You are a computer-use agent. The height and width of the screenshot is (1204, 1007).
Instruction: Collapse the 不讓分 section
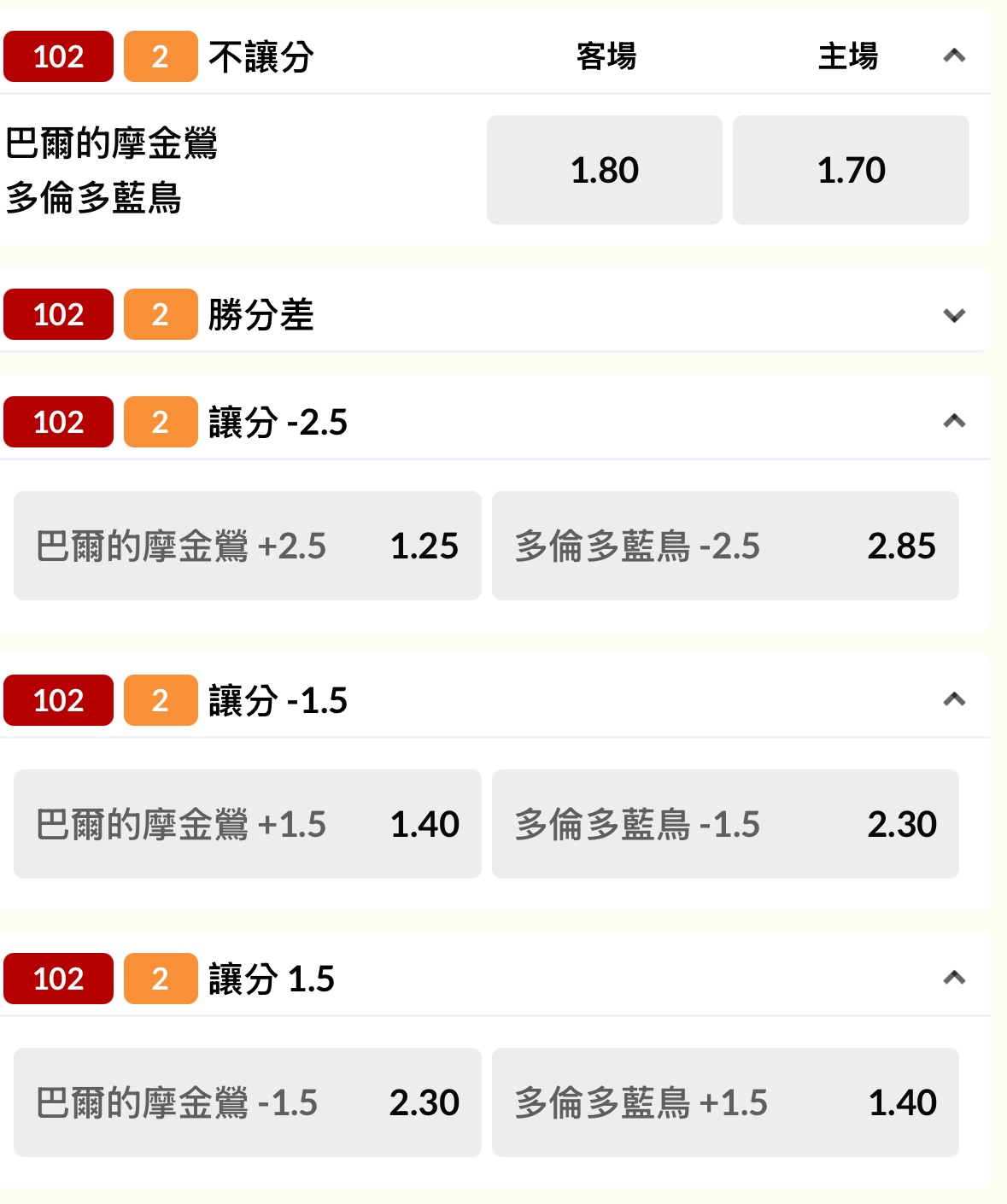click(x=954, y=56)
